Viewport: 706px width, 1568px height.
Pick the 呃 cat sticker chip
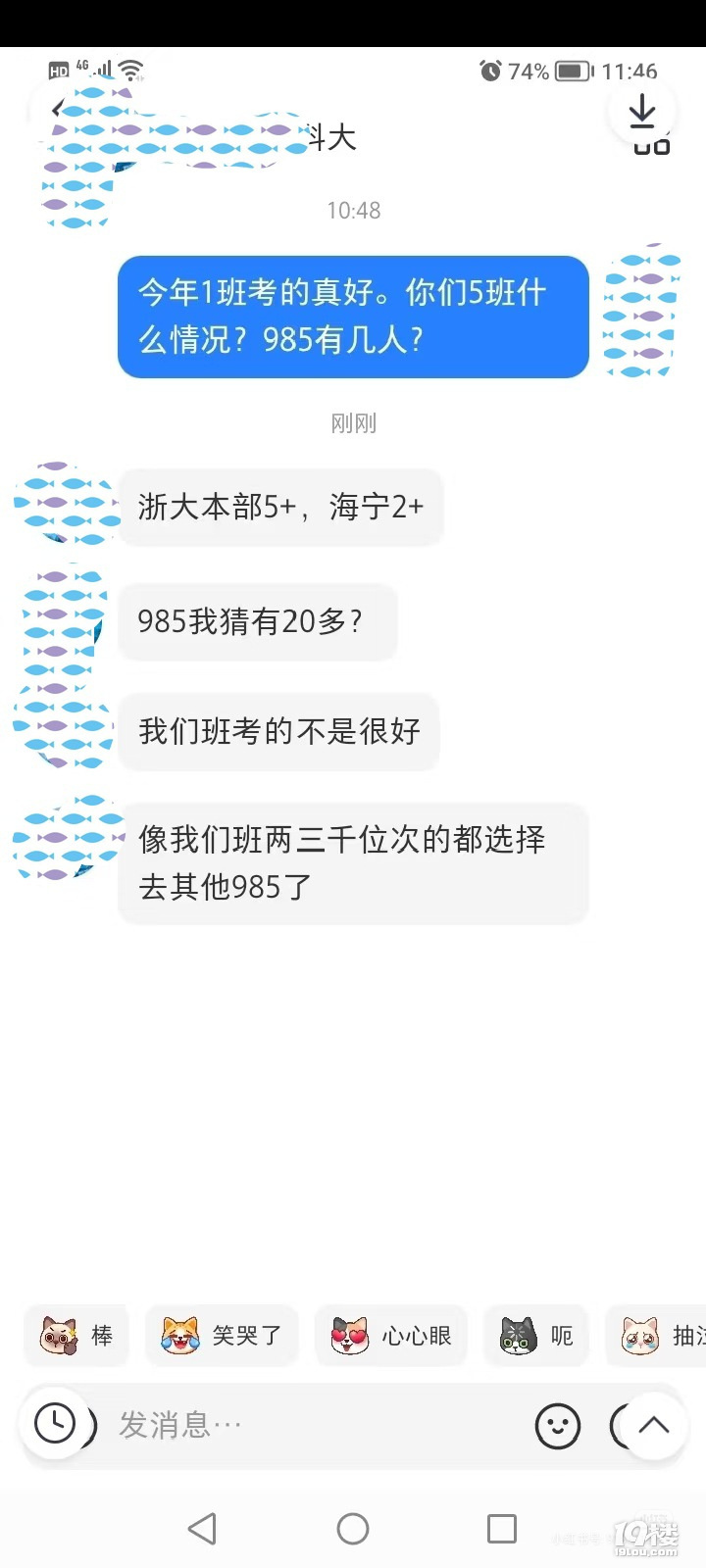point(536,1335)
